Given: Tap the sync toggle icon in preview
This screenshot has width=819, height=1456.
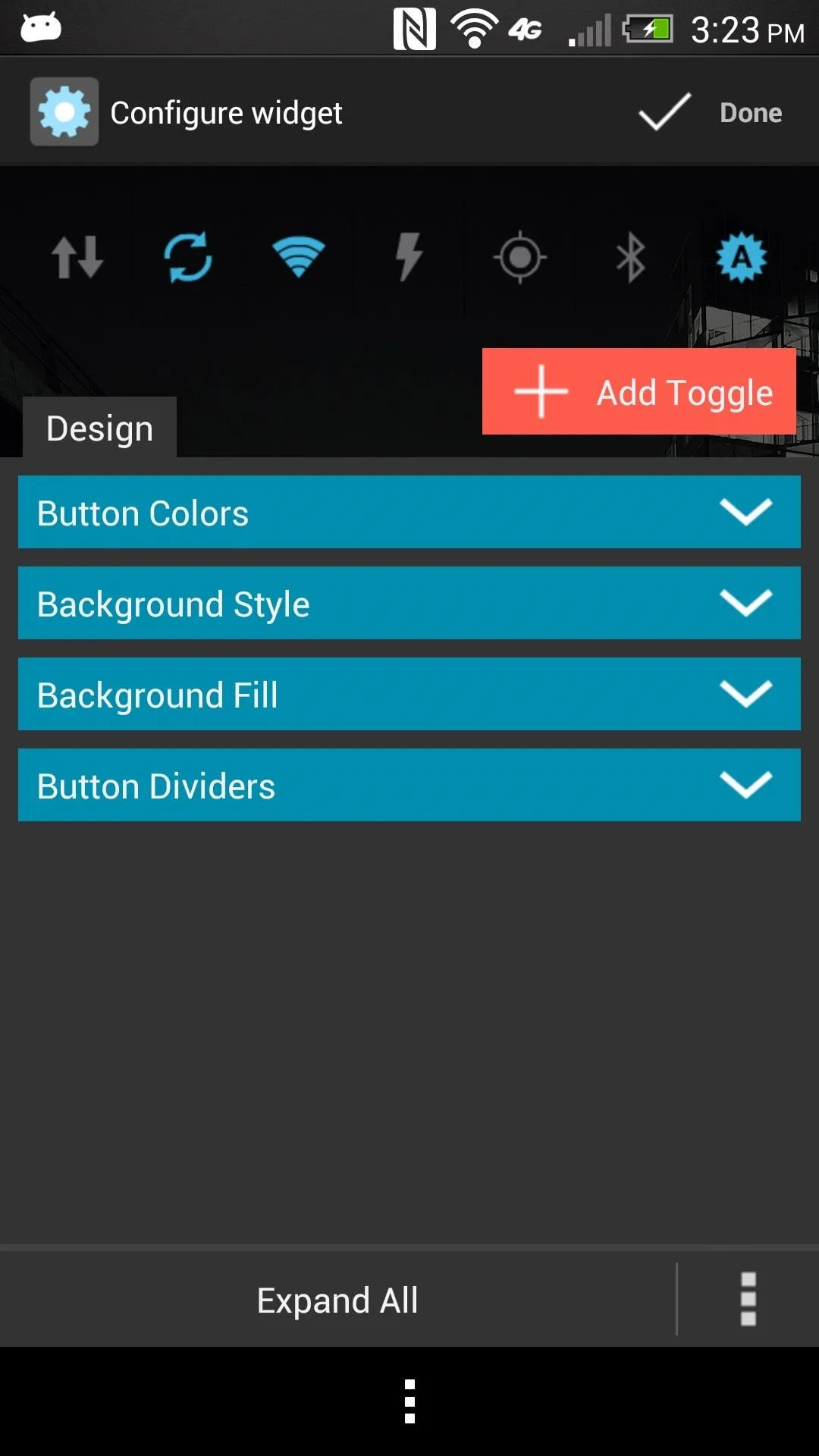Looking at the screenshot, I should click(x=188, y=257).
